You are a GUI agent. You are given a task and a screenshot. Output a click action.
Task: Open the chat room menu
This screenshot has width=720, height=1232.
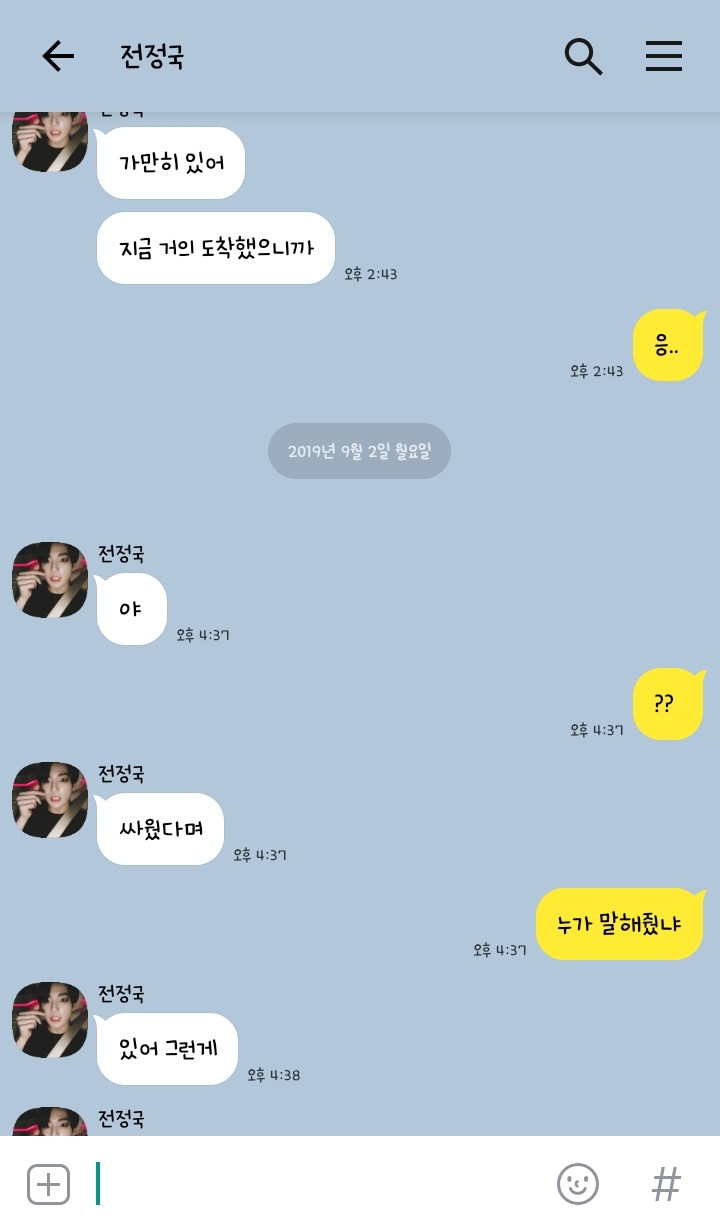(x=663, y=56)
